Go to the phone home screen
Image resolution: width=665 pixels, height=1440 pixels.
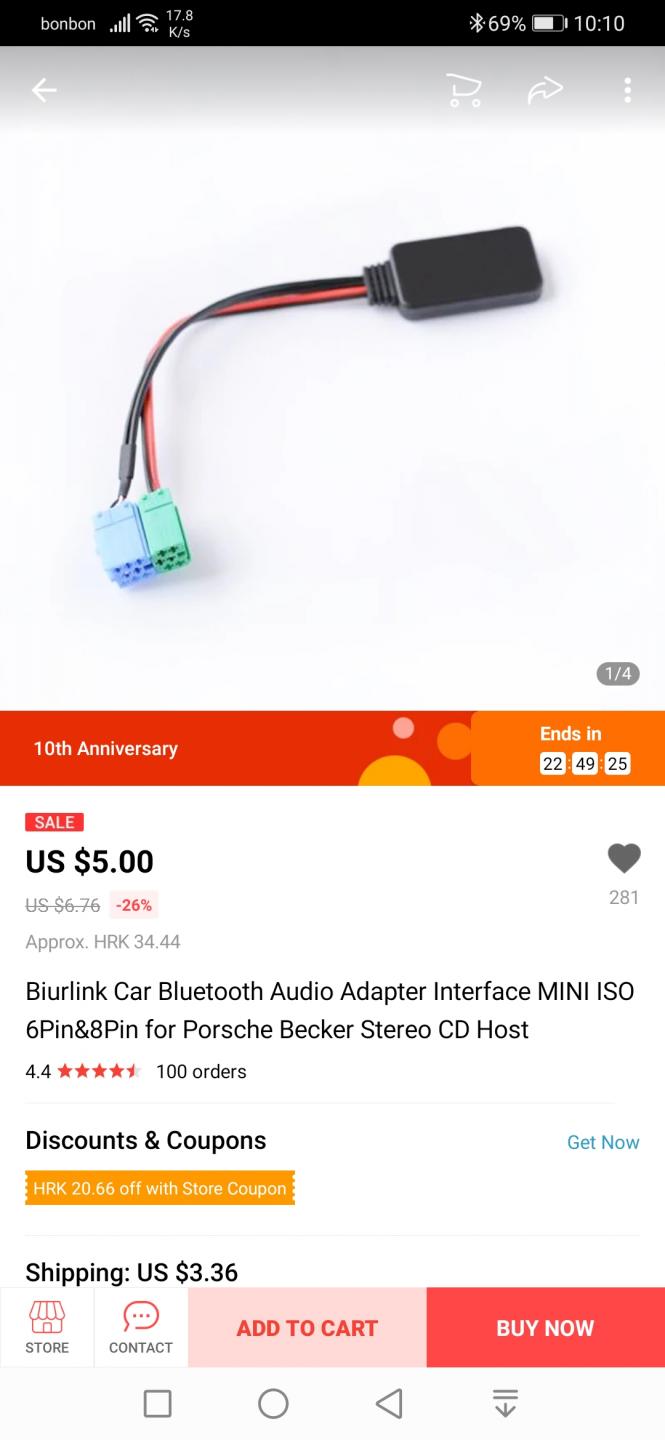(273, 1403)
